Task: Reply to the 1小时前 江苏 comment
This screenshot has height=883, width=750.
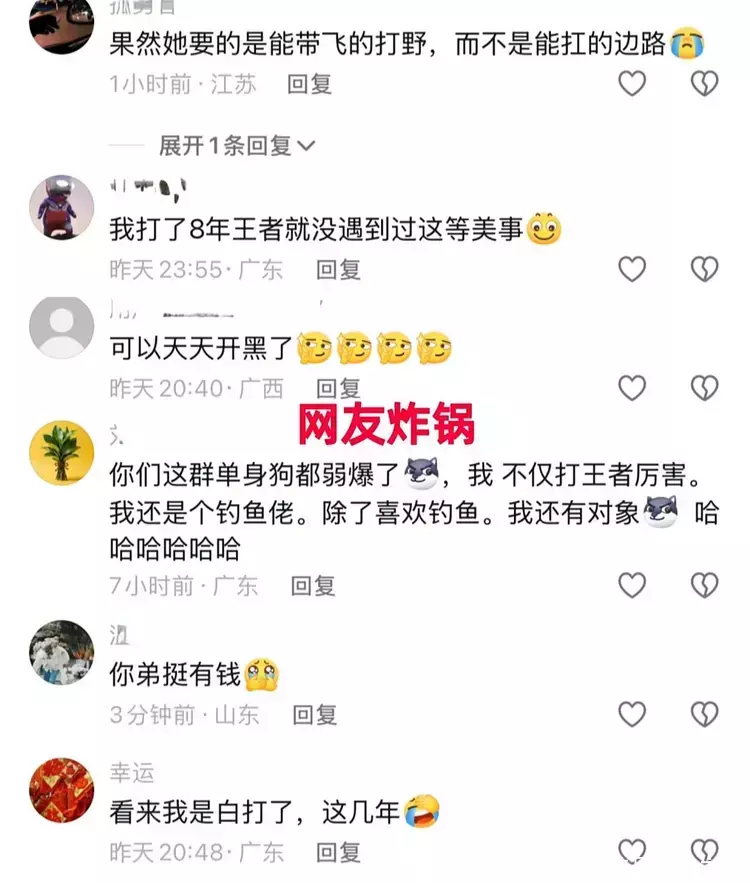Action: click(309, 84)
